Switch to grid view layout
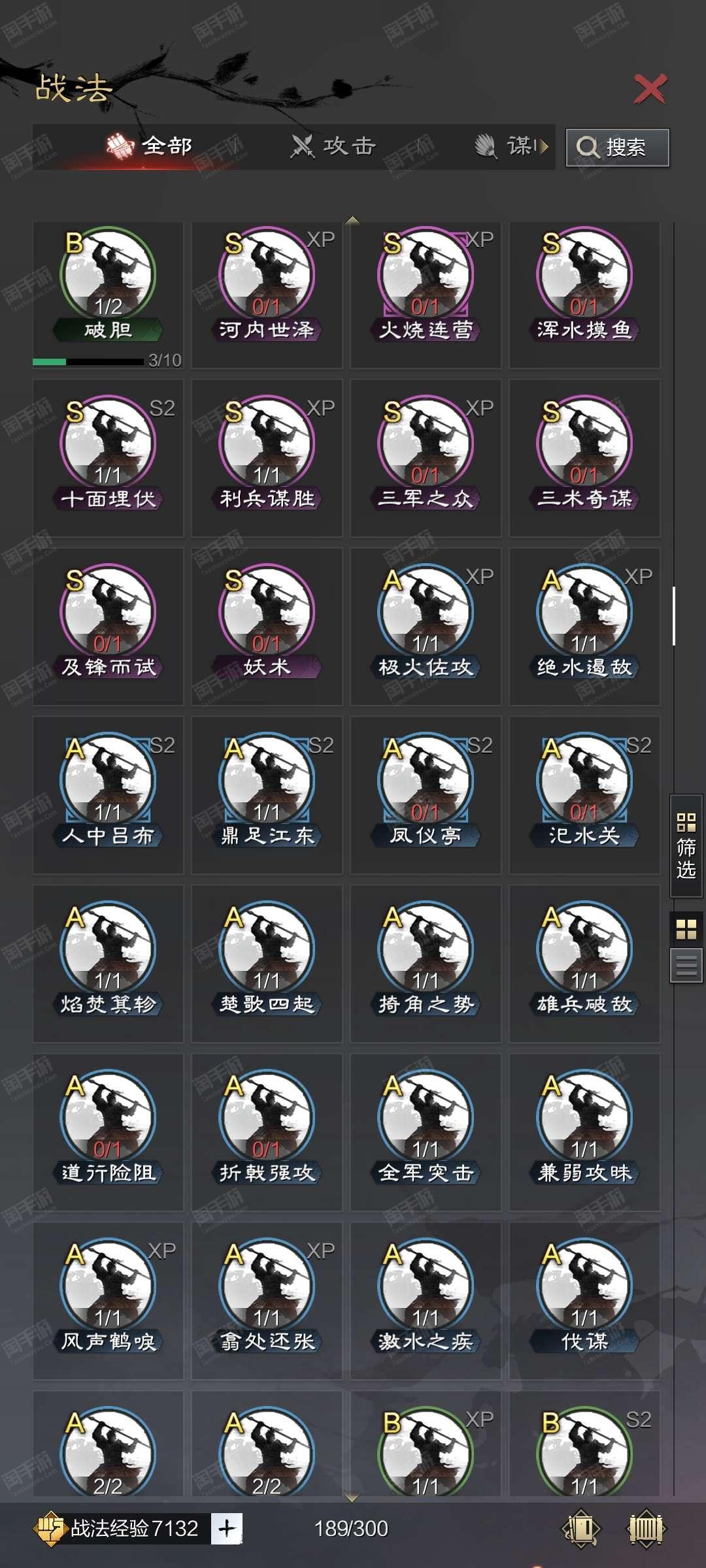Viewport: 706px width, 1568px height. coord(686,928)
